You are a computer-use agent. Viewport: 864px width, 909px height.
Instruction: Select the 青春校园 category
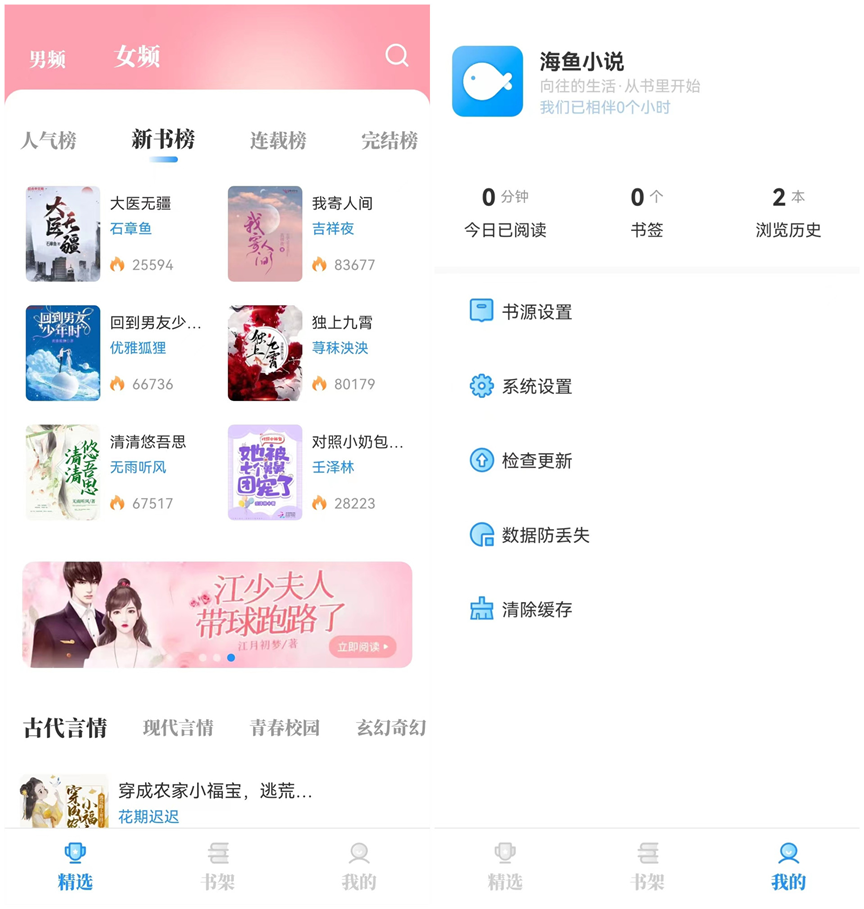point(285,728)
